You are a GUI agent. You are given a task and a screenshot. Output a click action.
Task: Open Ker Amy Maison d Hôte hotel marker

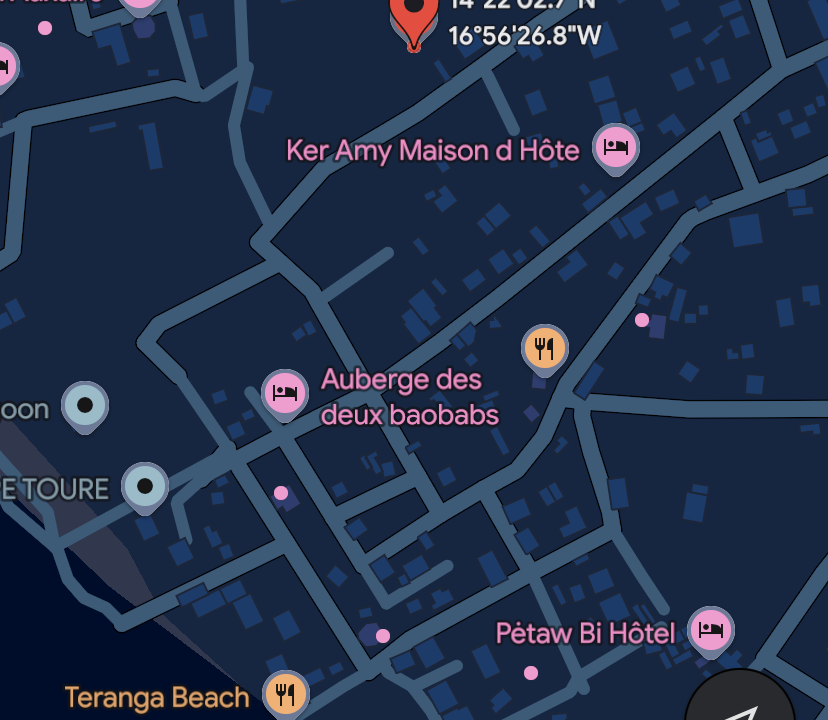pos(616,149)
